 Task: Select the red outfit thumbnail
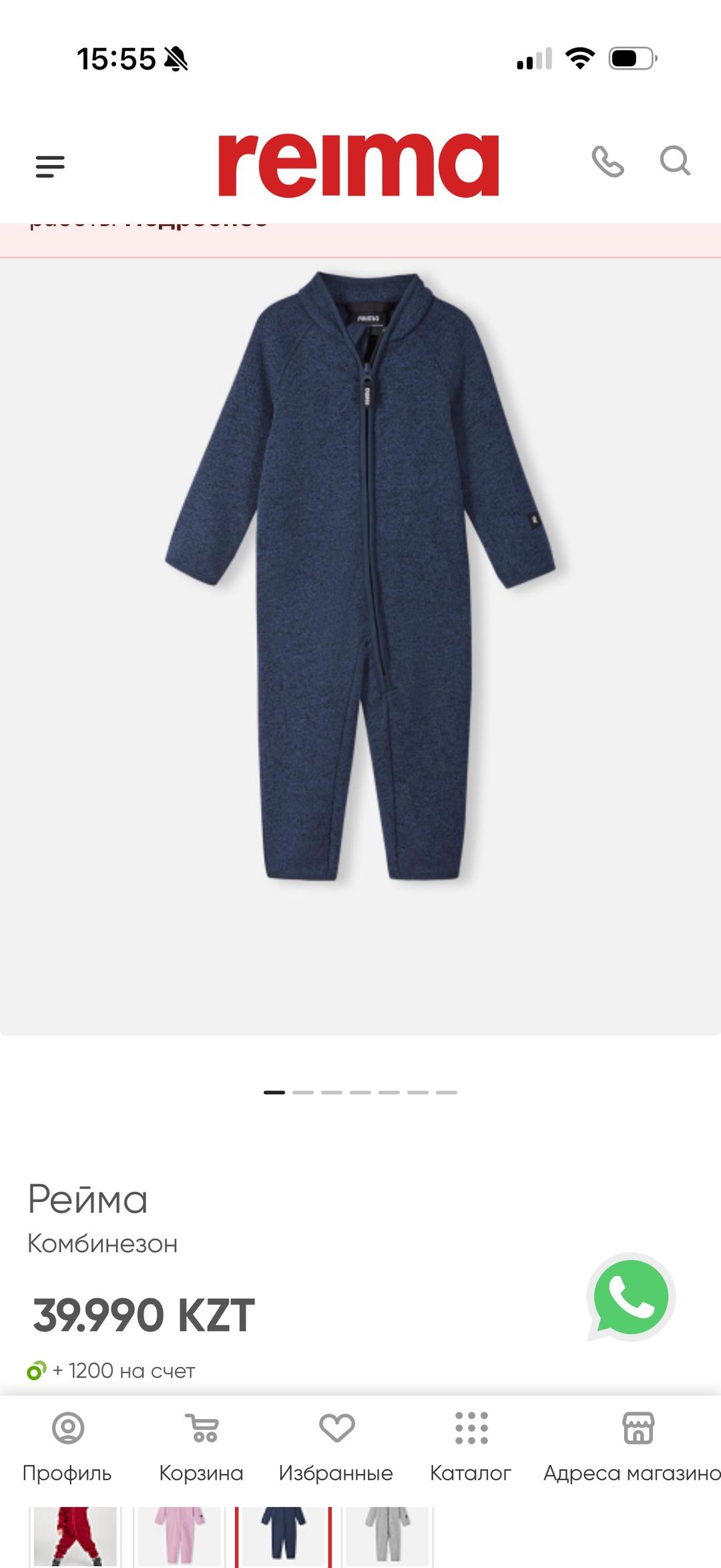coord(75,1536)
